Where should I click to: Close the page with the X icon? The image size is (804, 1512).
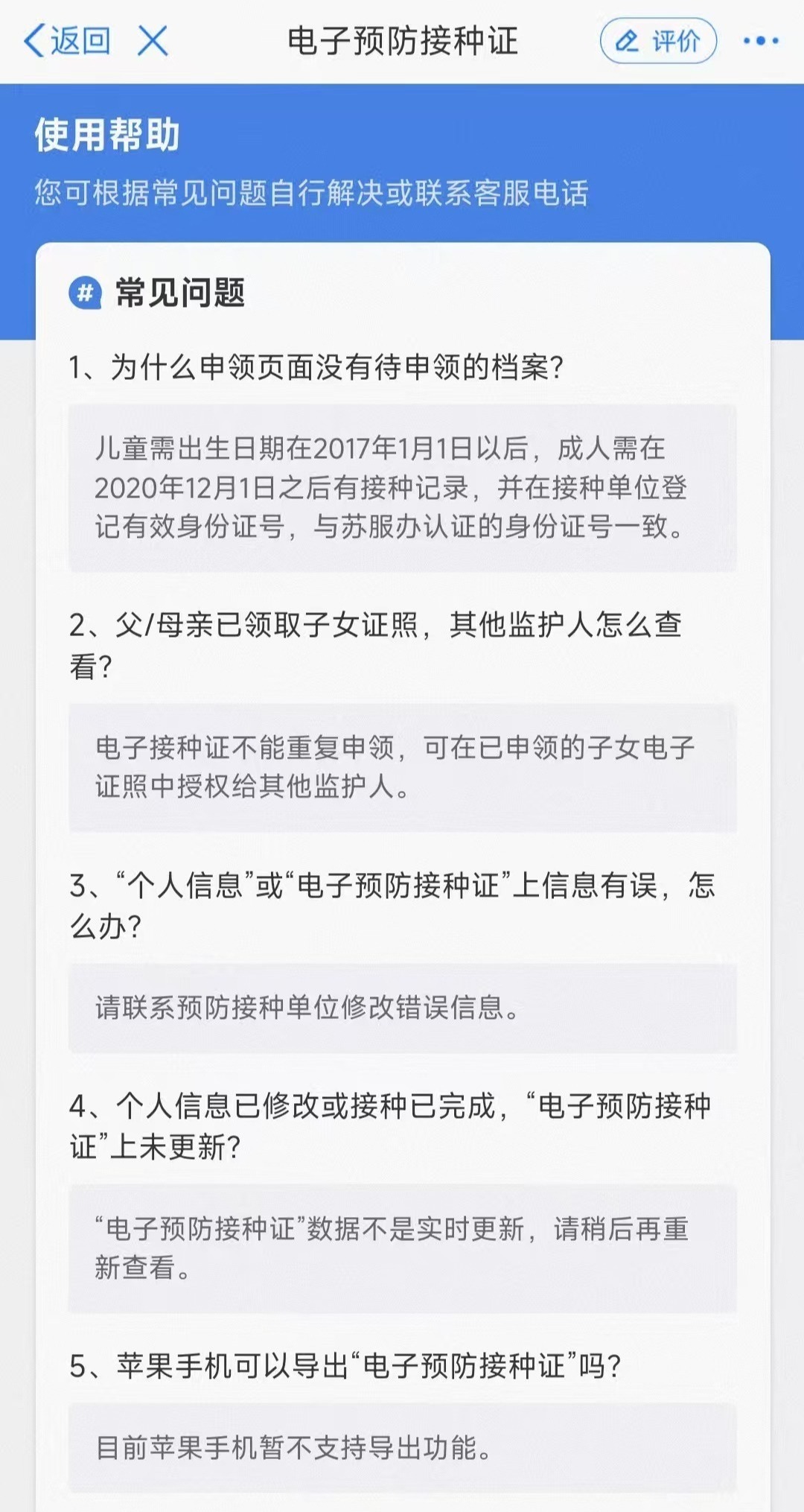pyautogui.click(x=153, y=41)
